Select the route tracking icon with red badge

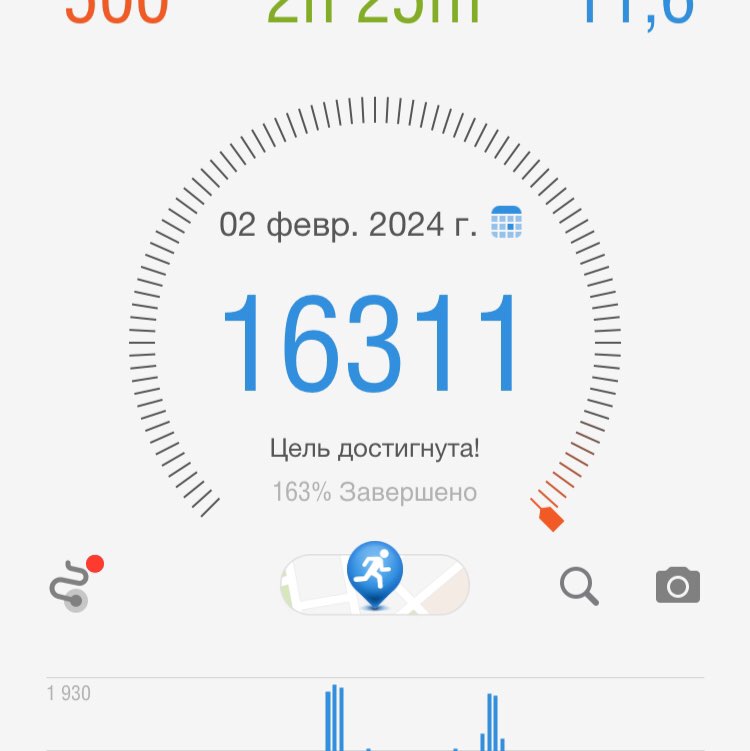pyautogui.click(x=75, y=582)
